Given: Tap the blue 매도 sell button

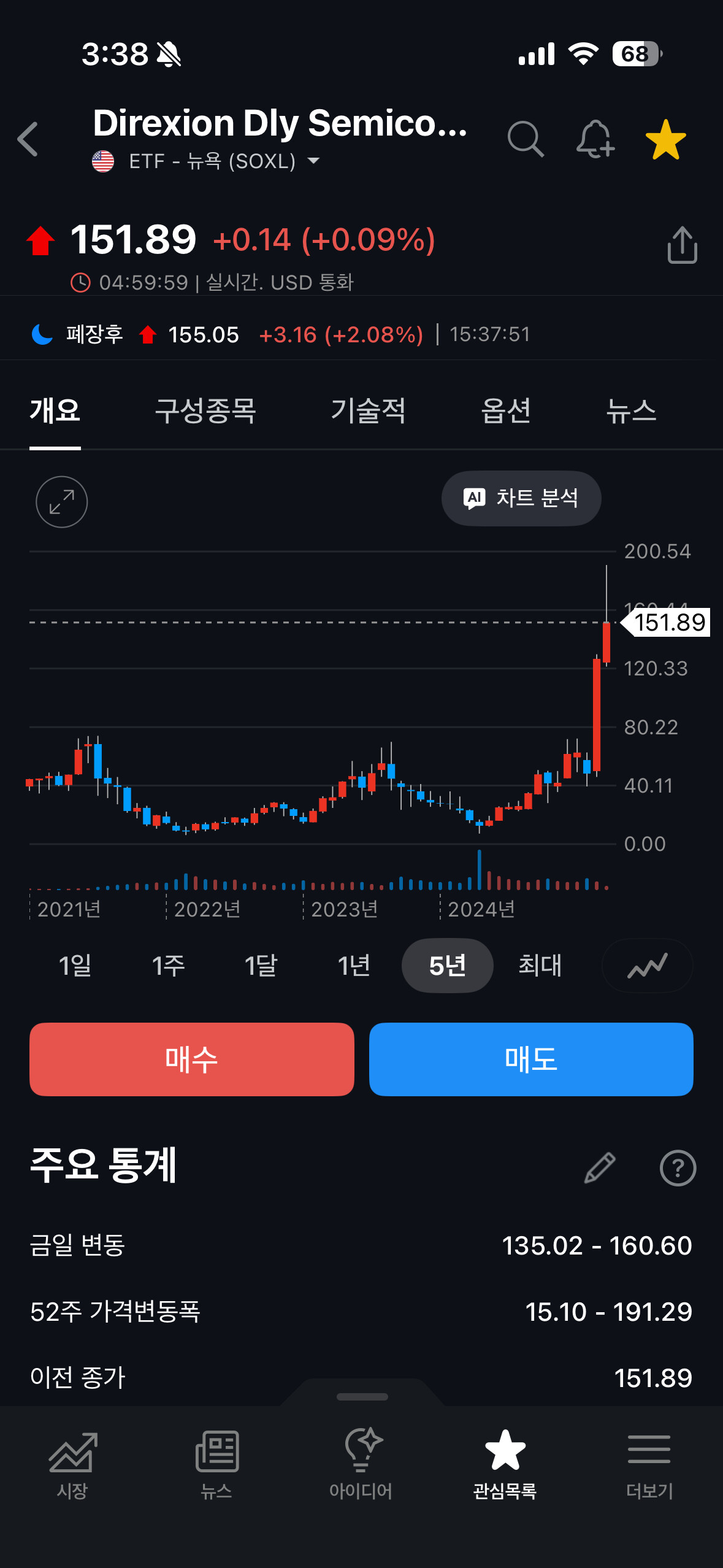Looking at the screenshot, I should coord(531,1059).
